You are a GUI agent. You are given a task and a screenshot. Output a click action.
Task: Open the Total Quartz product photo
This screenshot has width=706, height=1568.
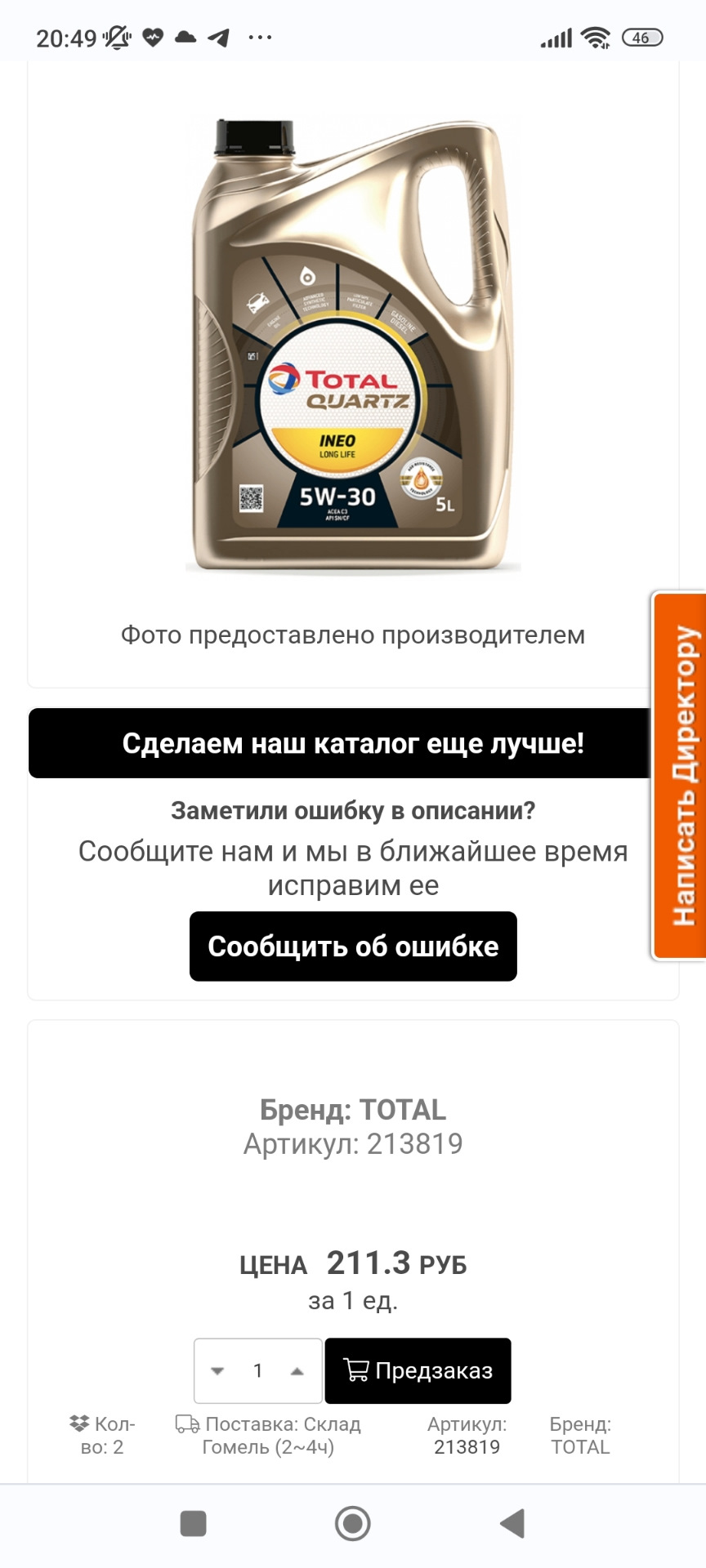click(x=353, y=347)
